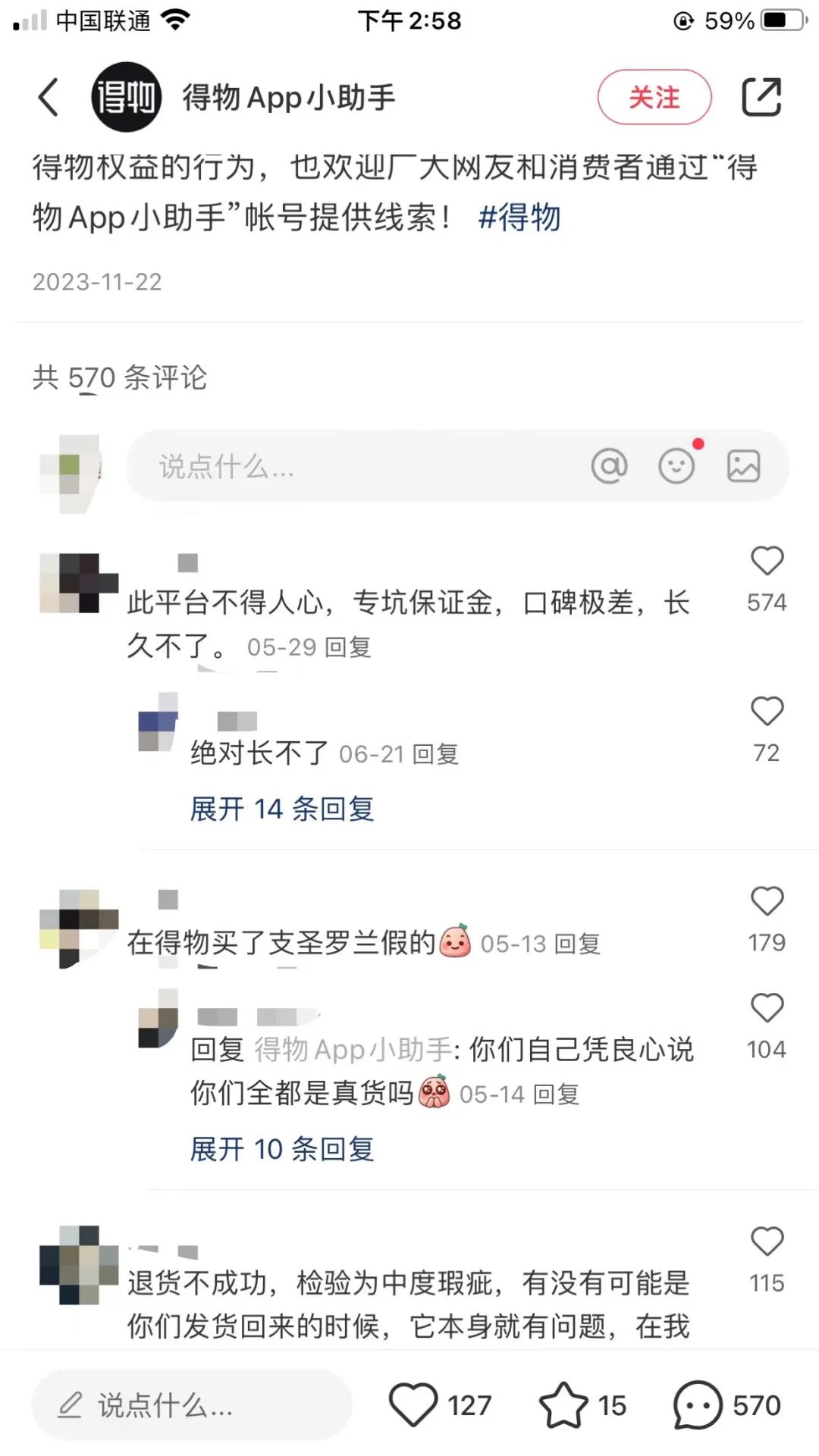The image size is (819, 1456).
Task: Expand 展开 14 条回复
Action: [282, 809]
